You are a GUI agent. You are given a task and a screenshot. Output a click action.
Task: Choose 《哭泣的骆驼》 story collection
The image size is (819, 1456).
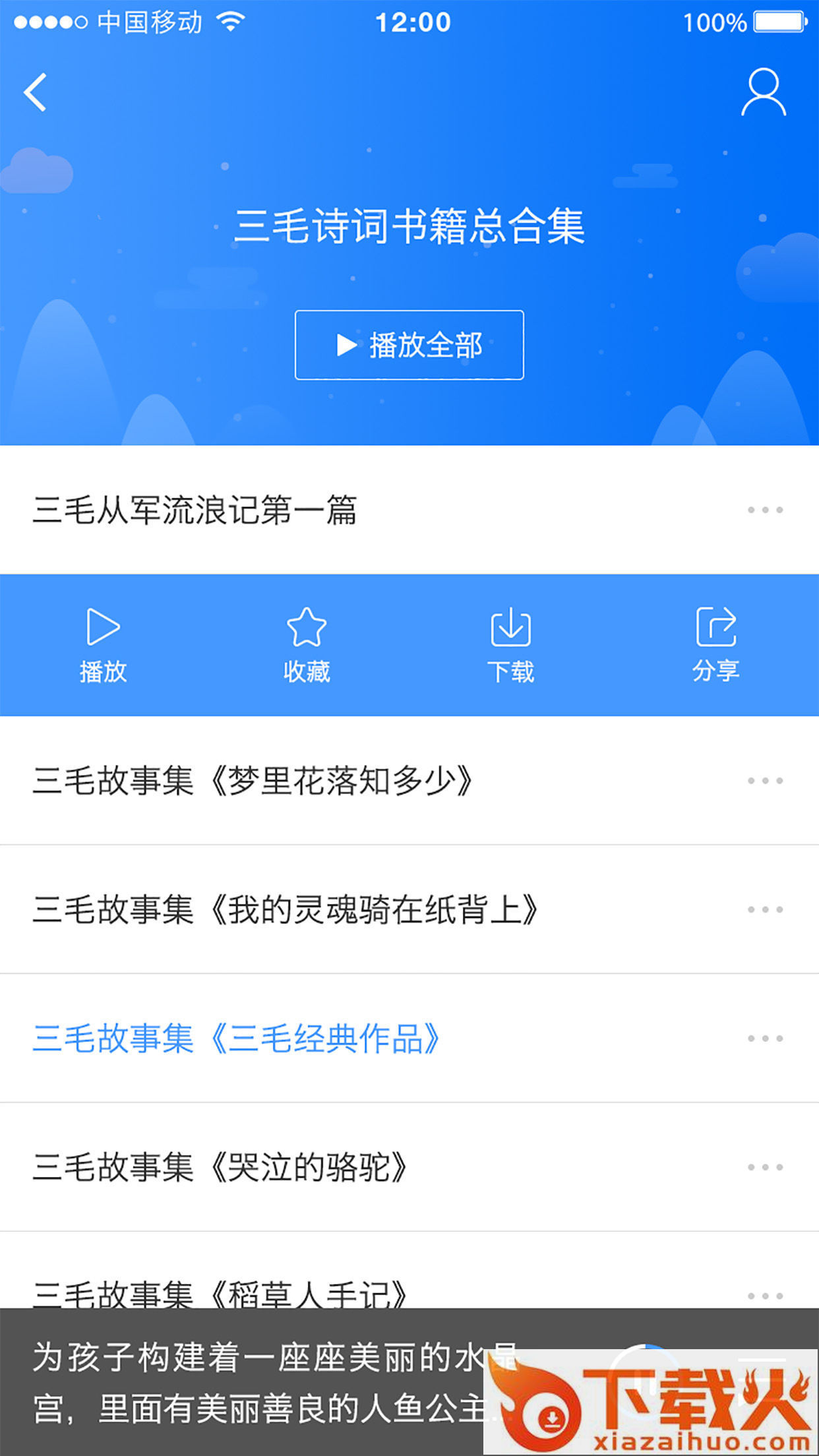point(220,1167)
